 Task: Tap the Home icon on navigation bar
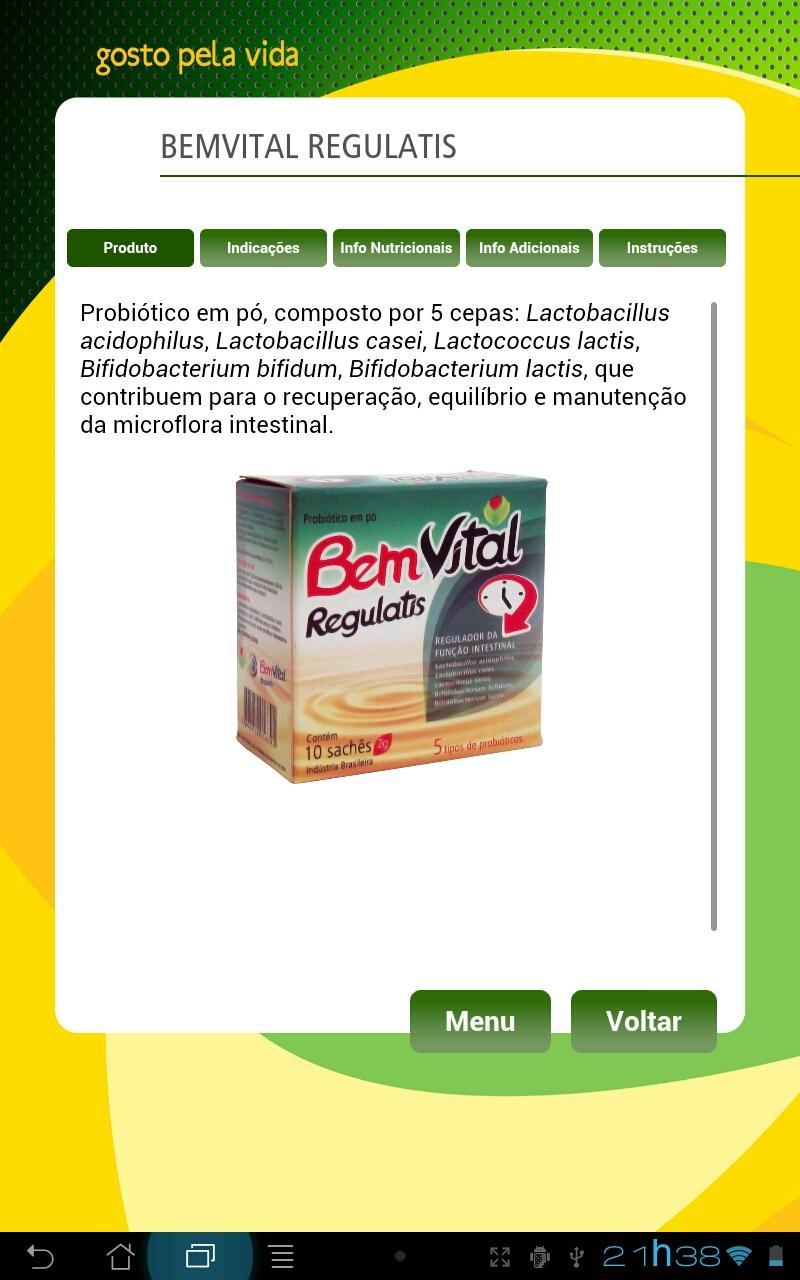tap(118, 1258)
